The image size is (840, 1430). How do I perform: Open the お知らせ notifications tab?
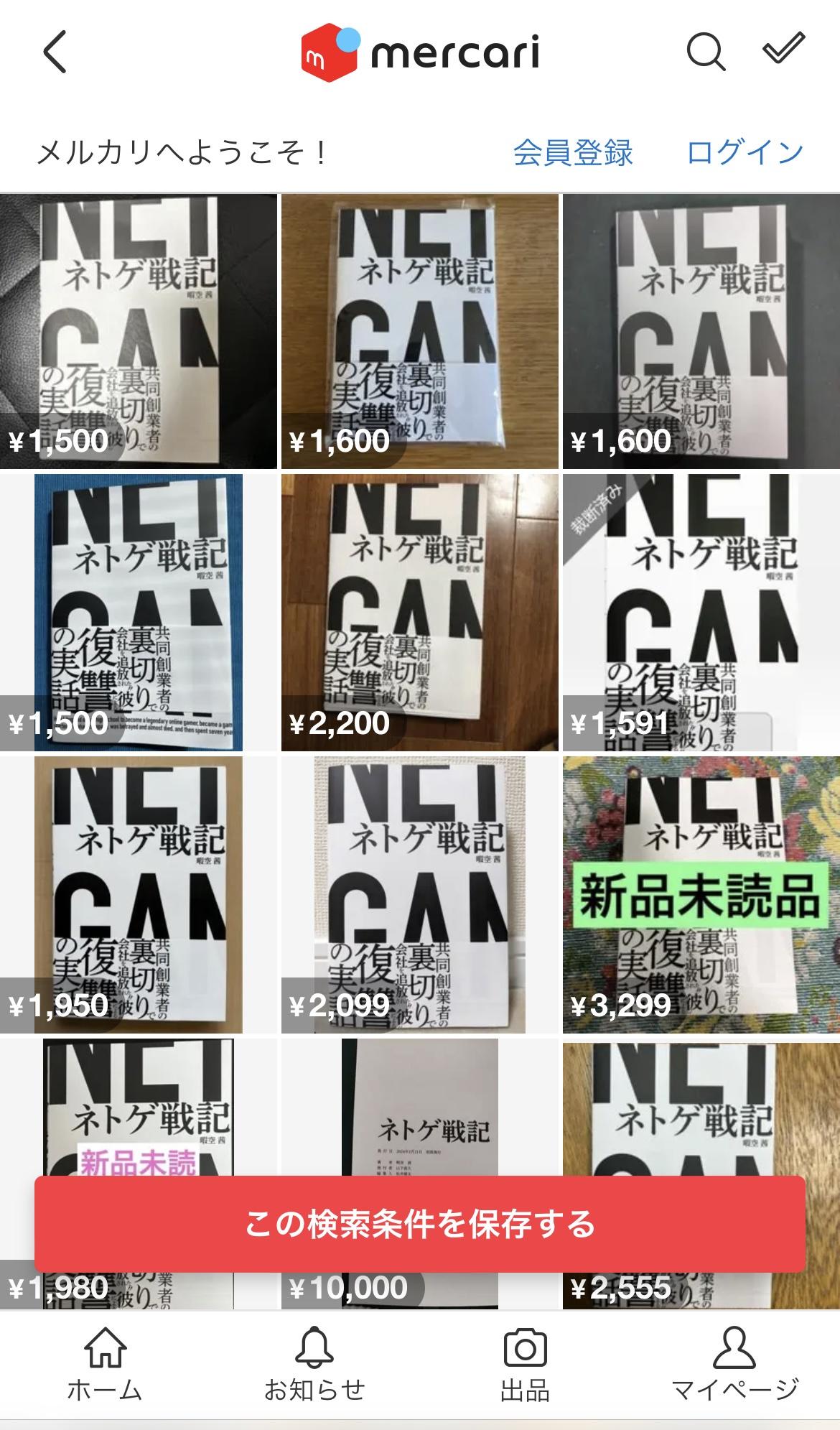point(314,1365)
